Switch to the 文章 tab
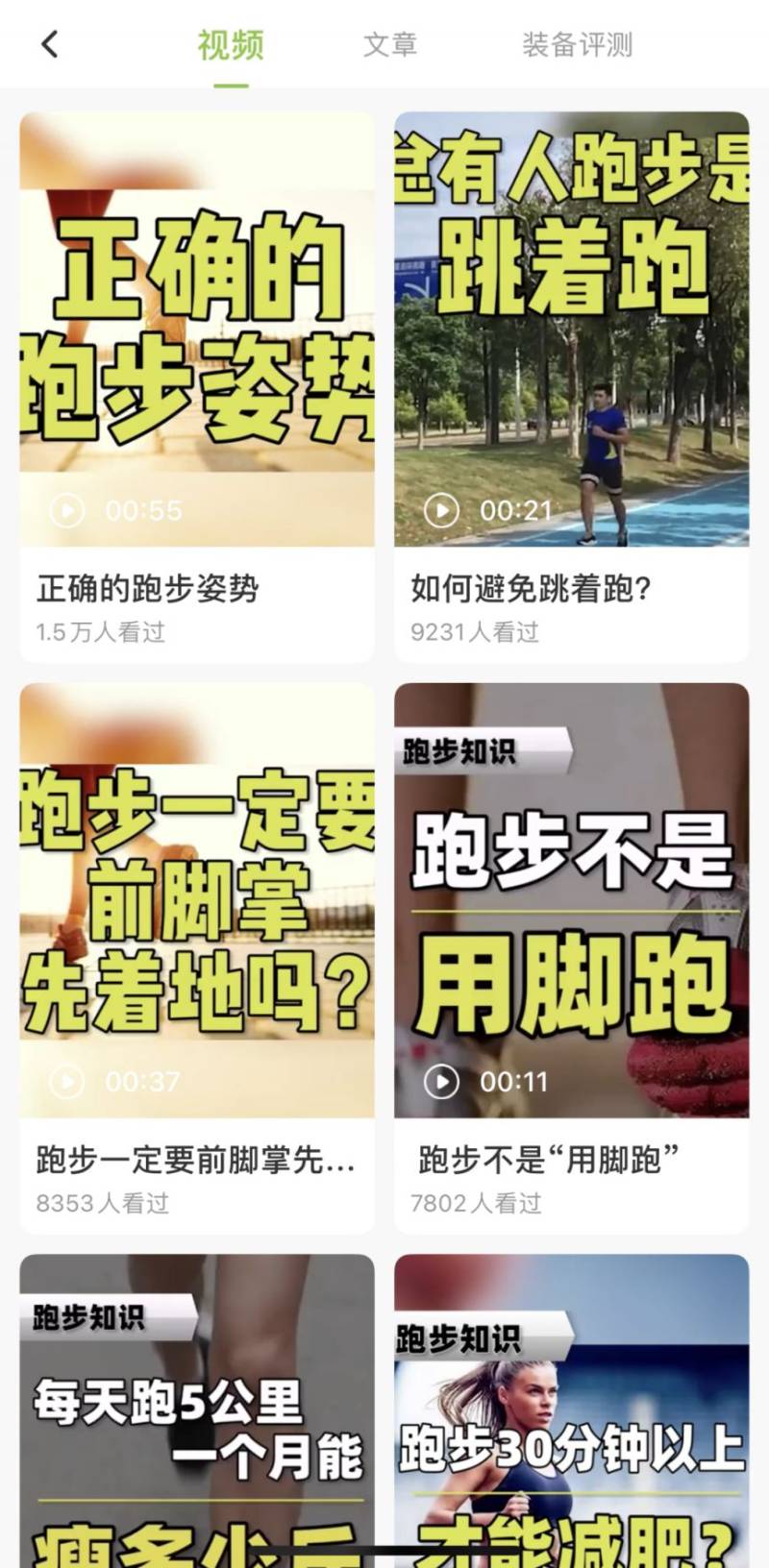This screenshot has width=769, height=1568. tap(390, 44)
